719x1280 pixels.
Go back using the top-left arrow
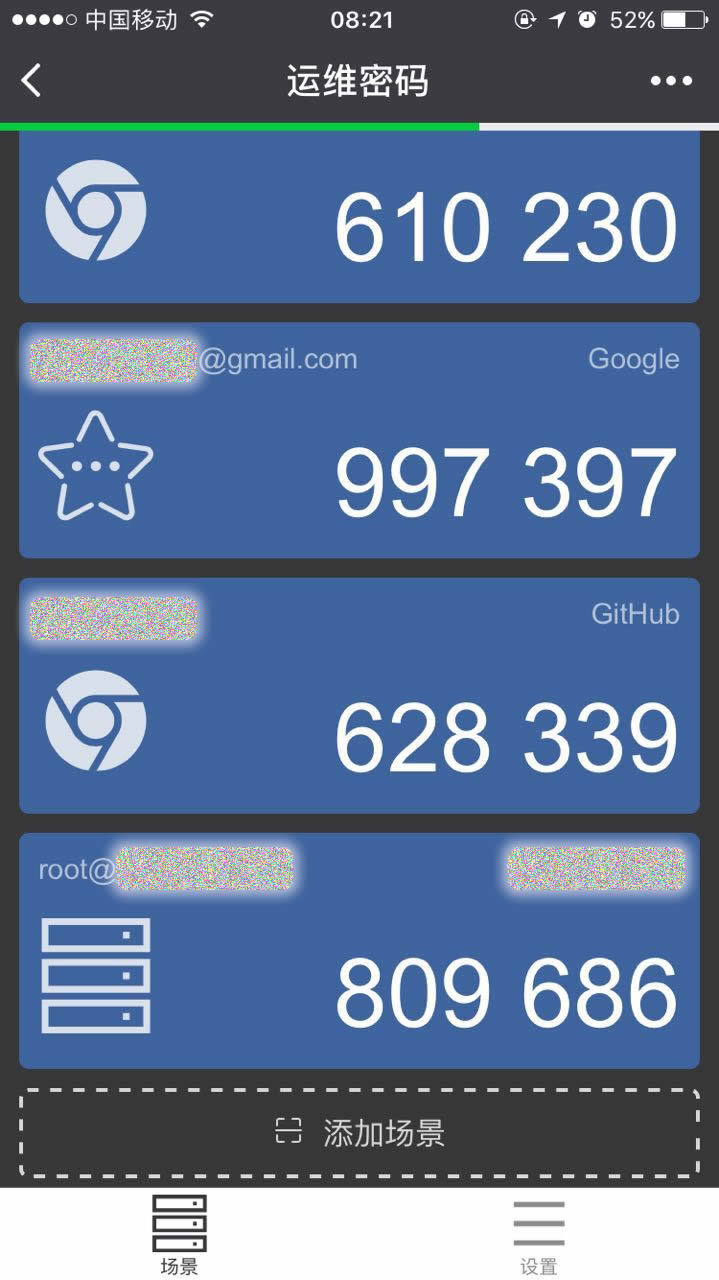pyautogui.click(x=32, y=81)
